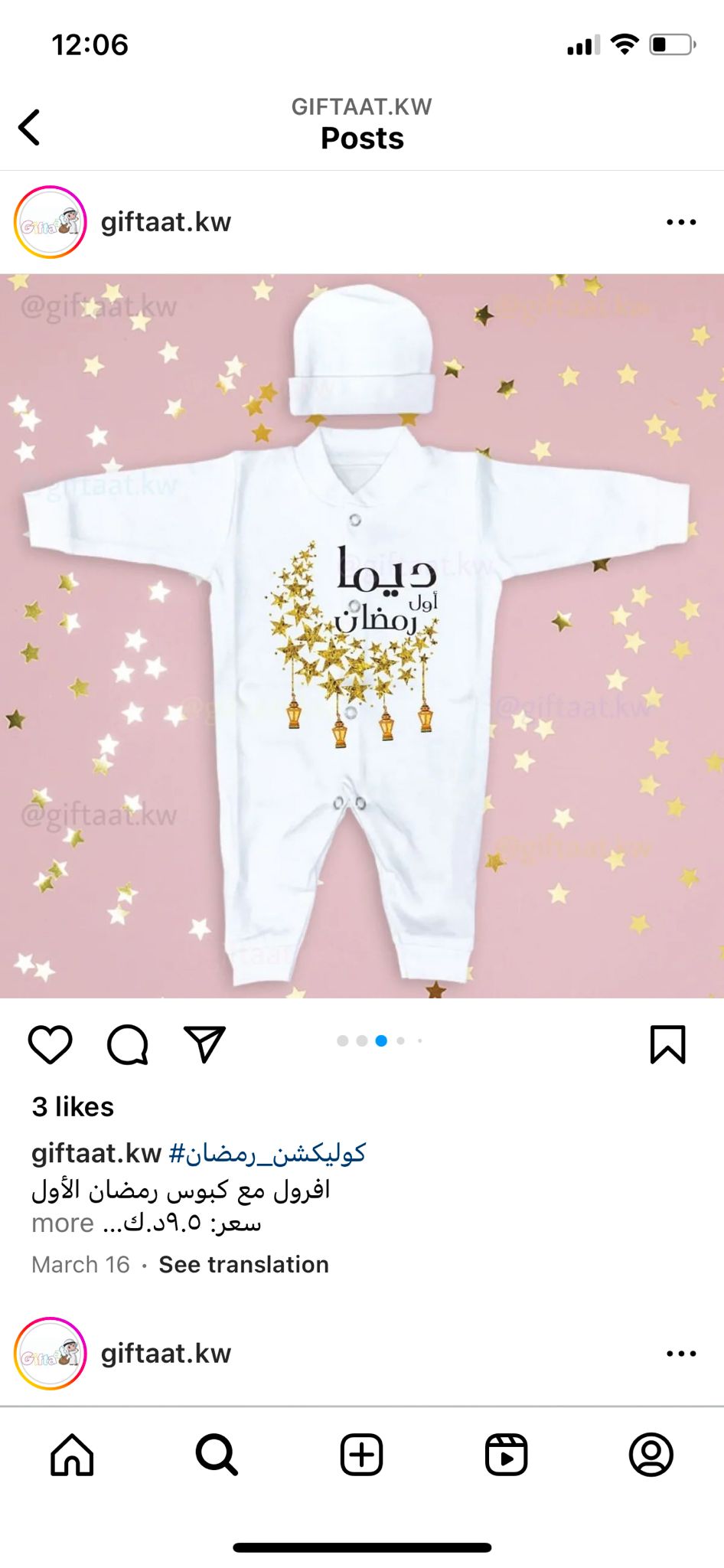The height and width of the screenshot is (1568, 724).
Task: Open the white baby outfit photo
Action: (362, 635)
